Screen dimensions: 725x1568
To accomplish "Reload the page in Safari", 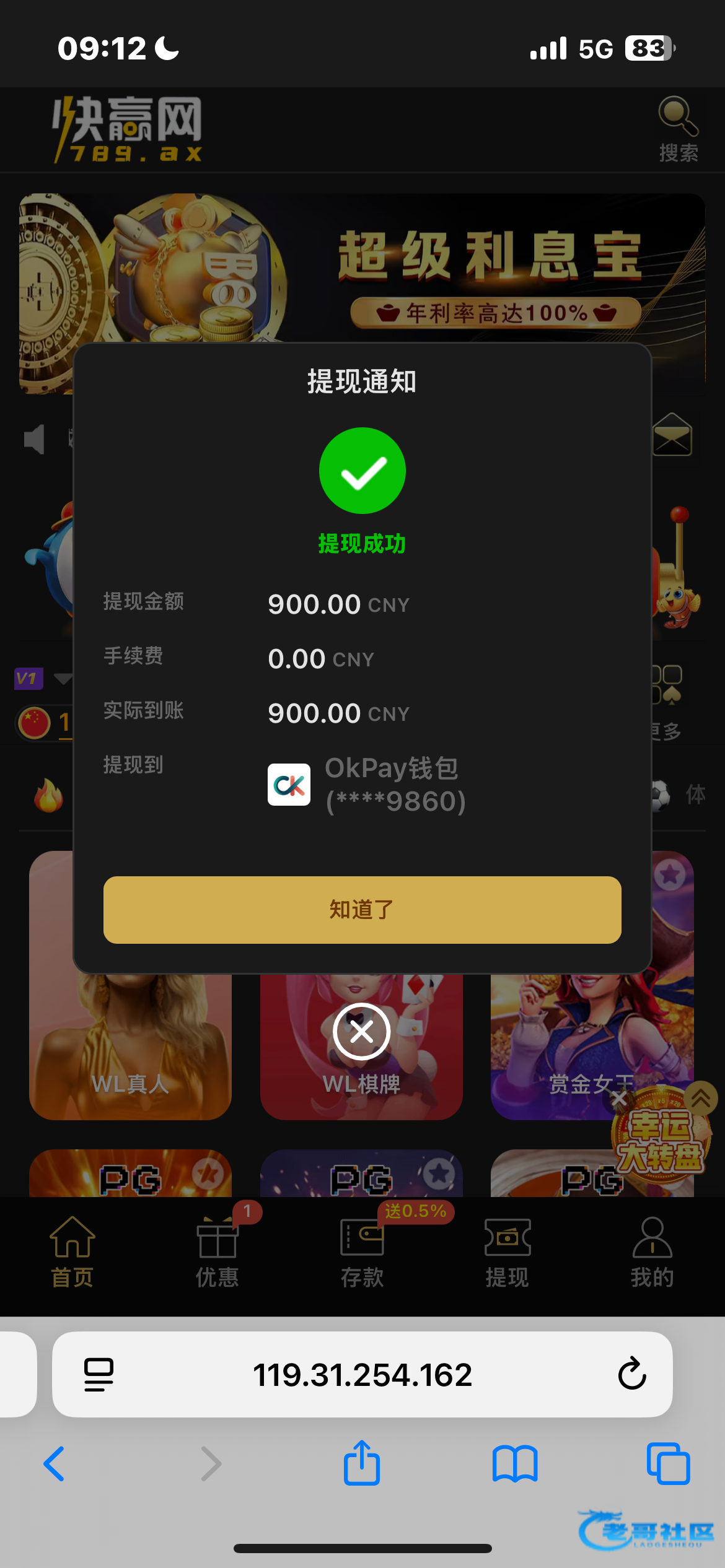I will coord(632,1374).
